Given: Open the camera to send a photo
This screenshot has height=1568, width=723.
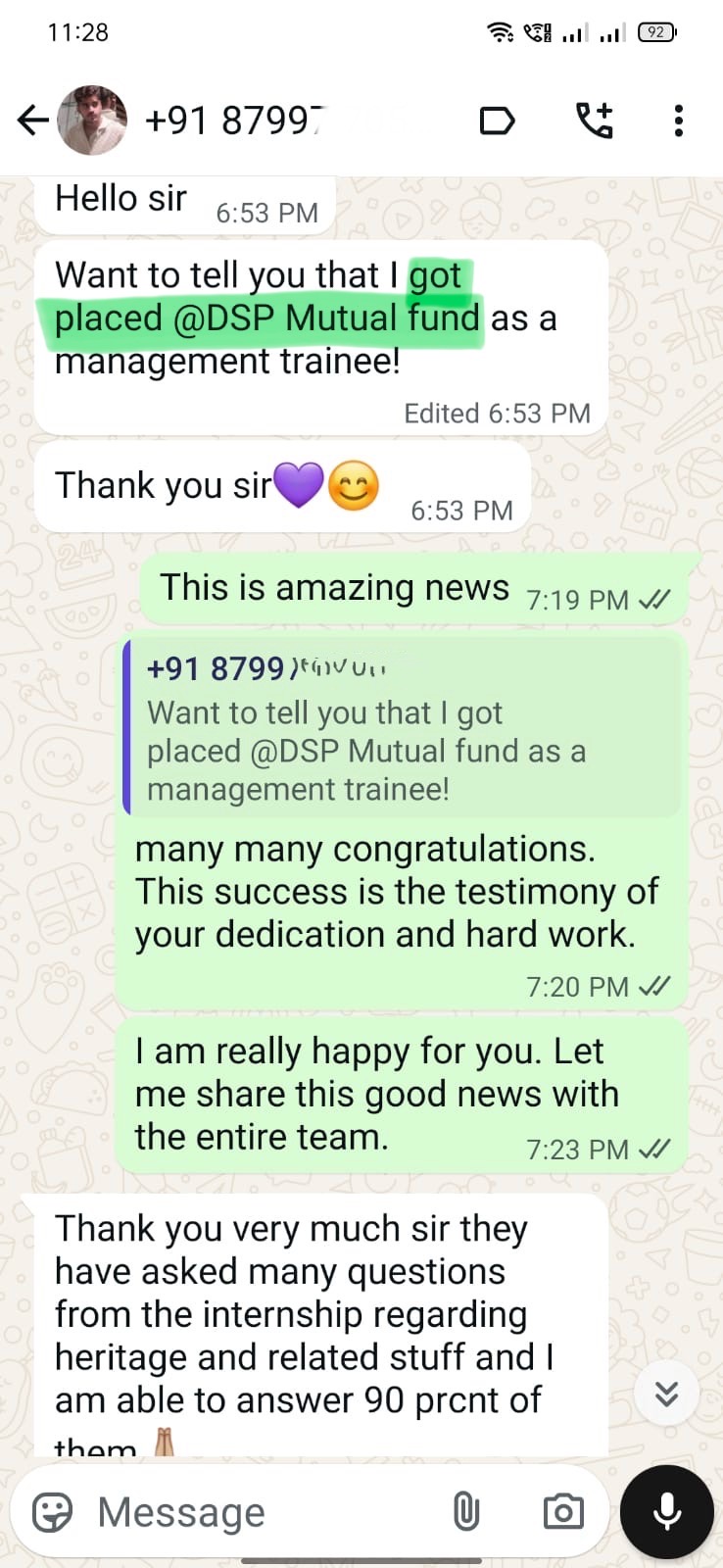Looking at the screenshot, I should 562,1512.
